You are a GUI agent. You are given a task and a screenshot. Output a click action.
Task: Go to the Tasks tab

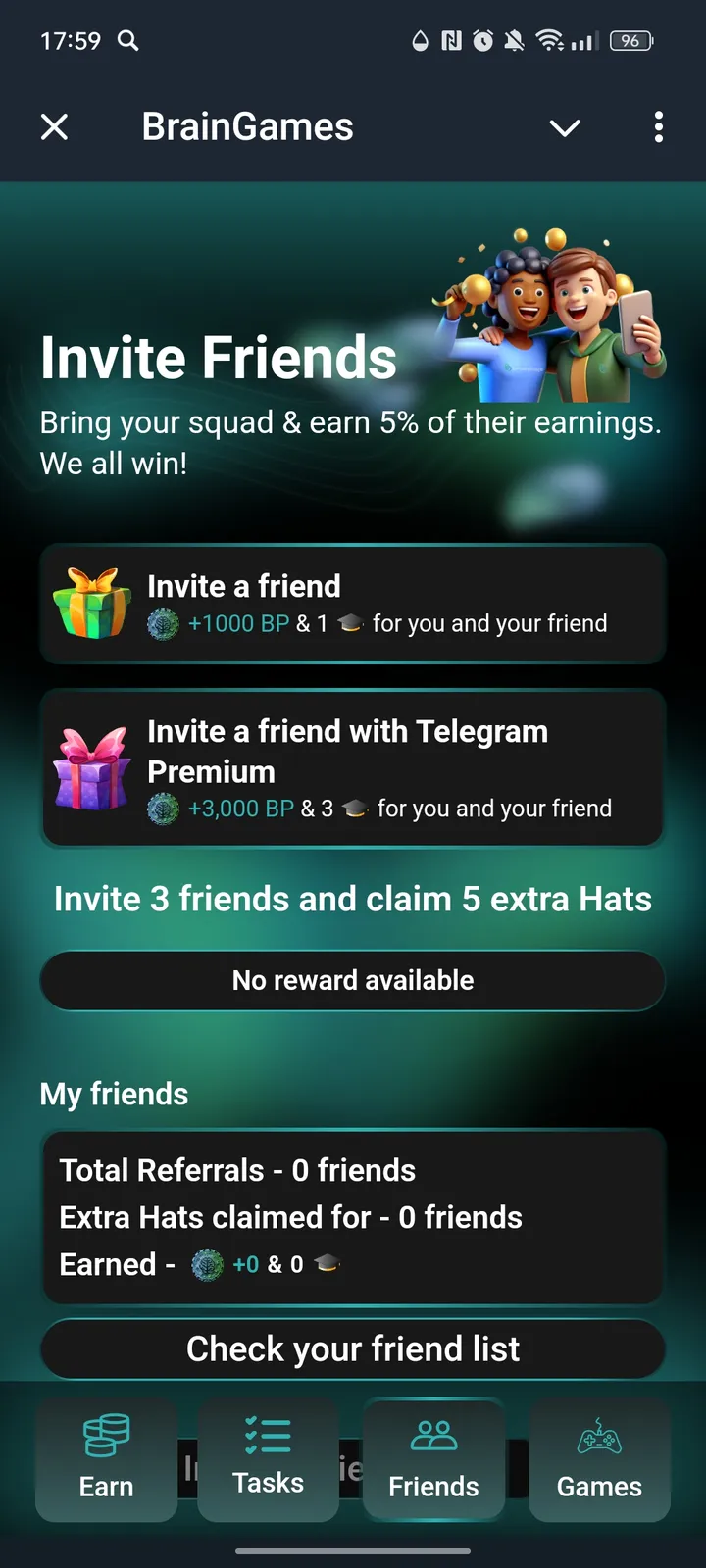tap(269, 1458)
